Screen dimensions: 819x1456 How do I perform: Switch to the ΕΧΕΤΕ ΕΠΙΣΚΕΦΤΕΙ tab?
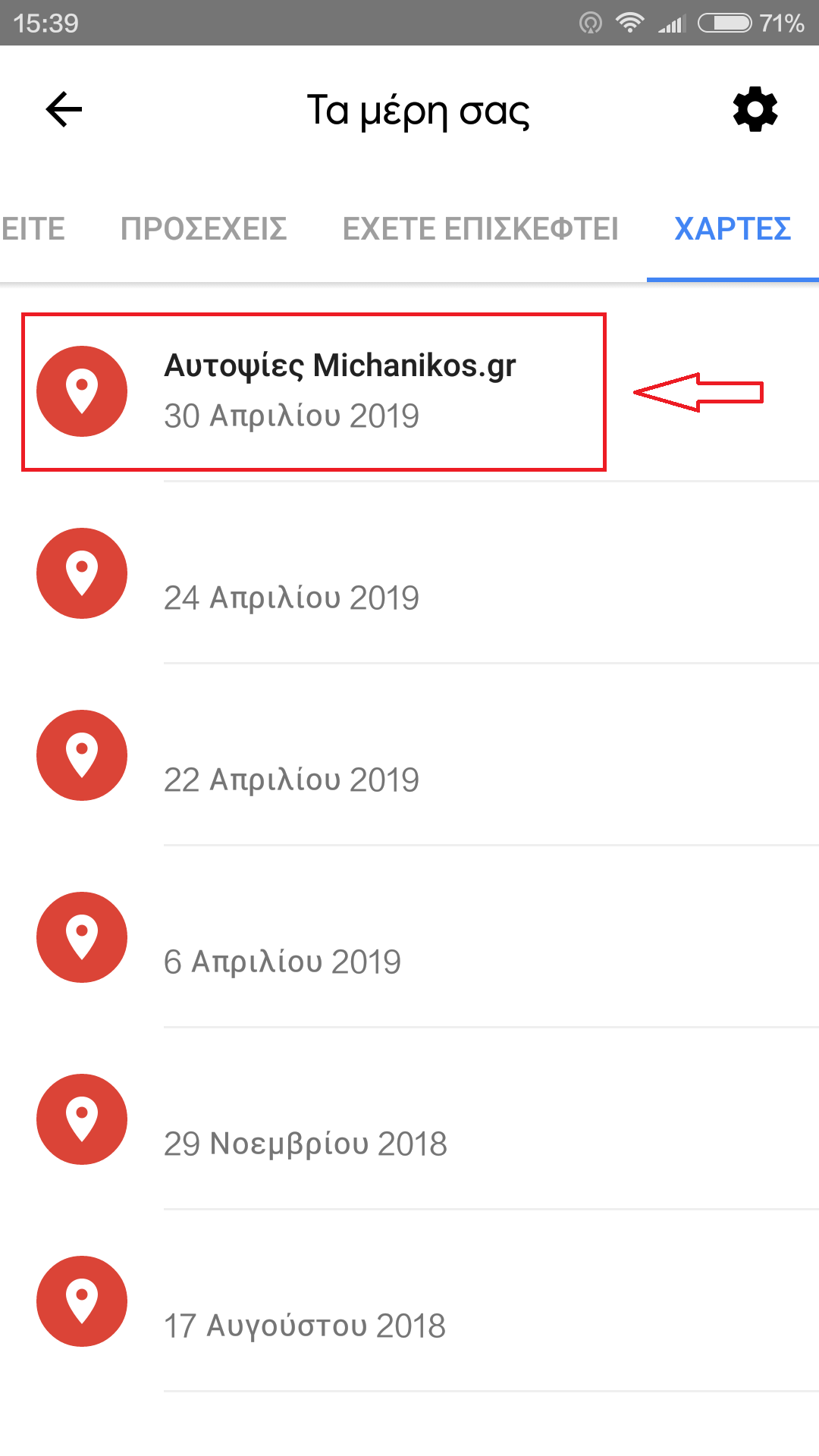pyautogui.click(x=481, y=229)
